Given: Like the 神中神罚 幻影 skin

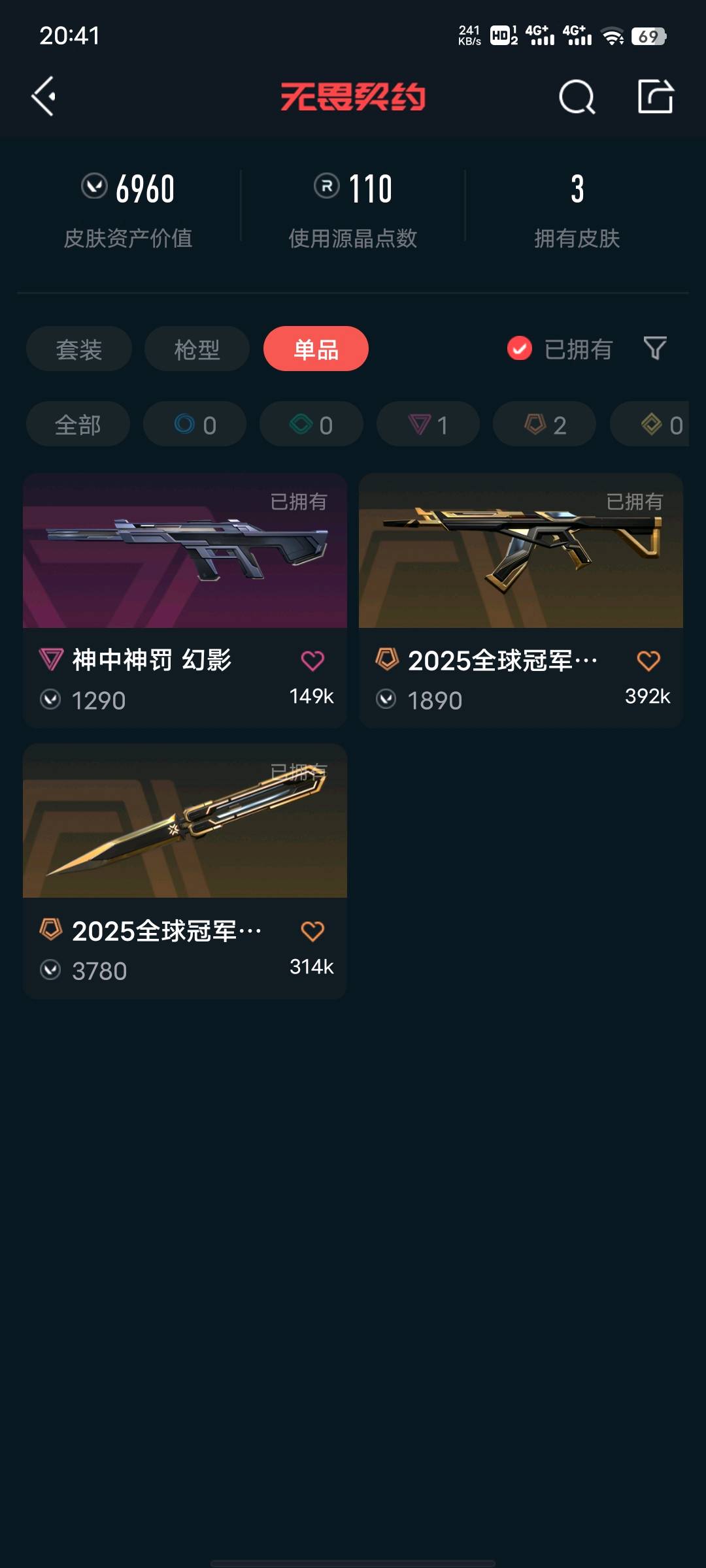Looking at the screenshot, I should click(x=312, y=661).
